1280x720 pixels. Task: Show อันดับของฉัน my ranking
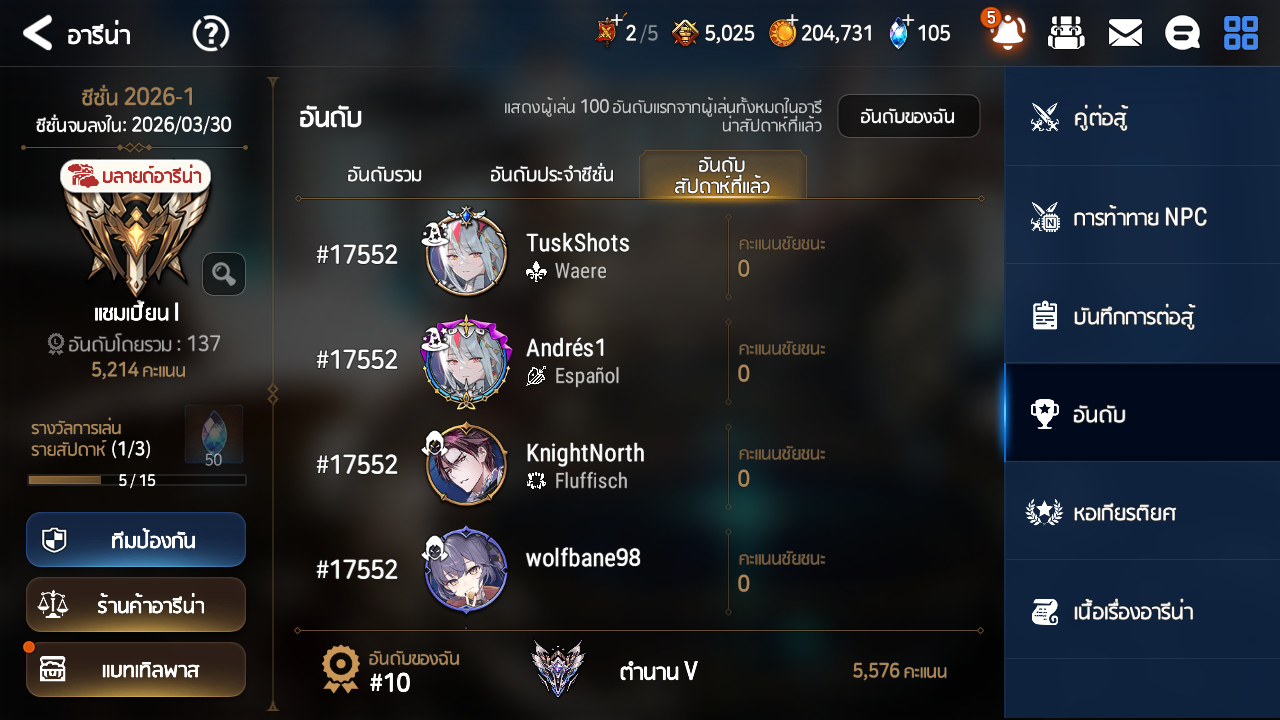click(x=908, y=116)
